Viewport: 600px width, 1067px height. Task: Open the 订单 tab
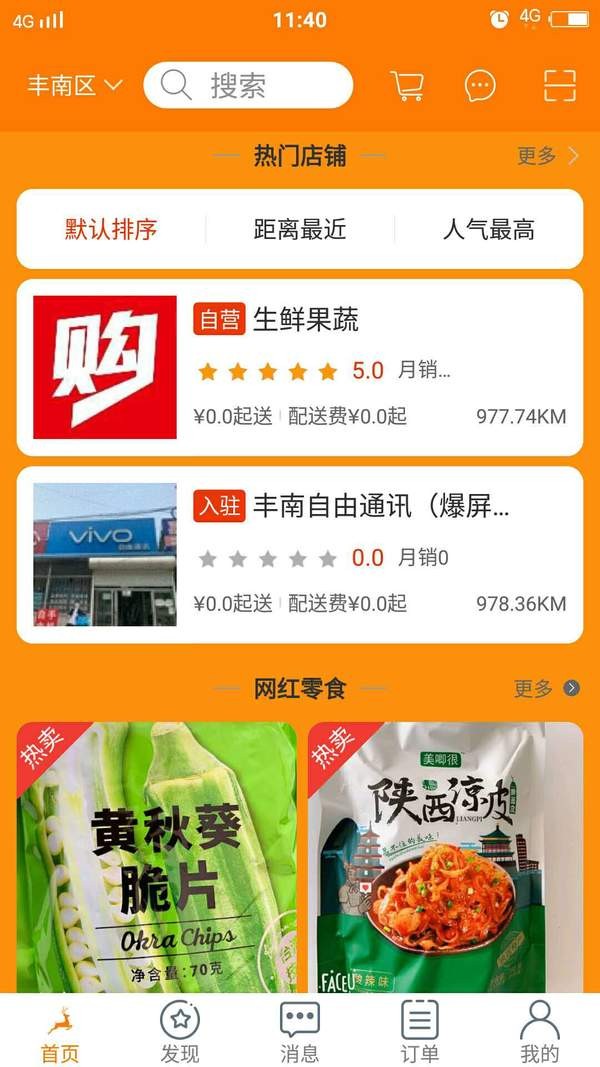coord(420,1032)
